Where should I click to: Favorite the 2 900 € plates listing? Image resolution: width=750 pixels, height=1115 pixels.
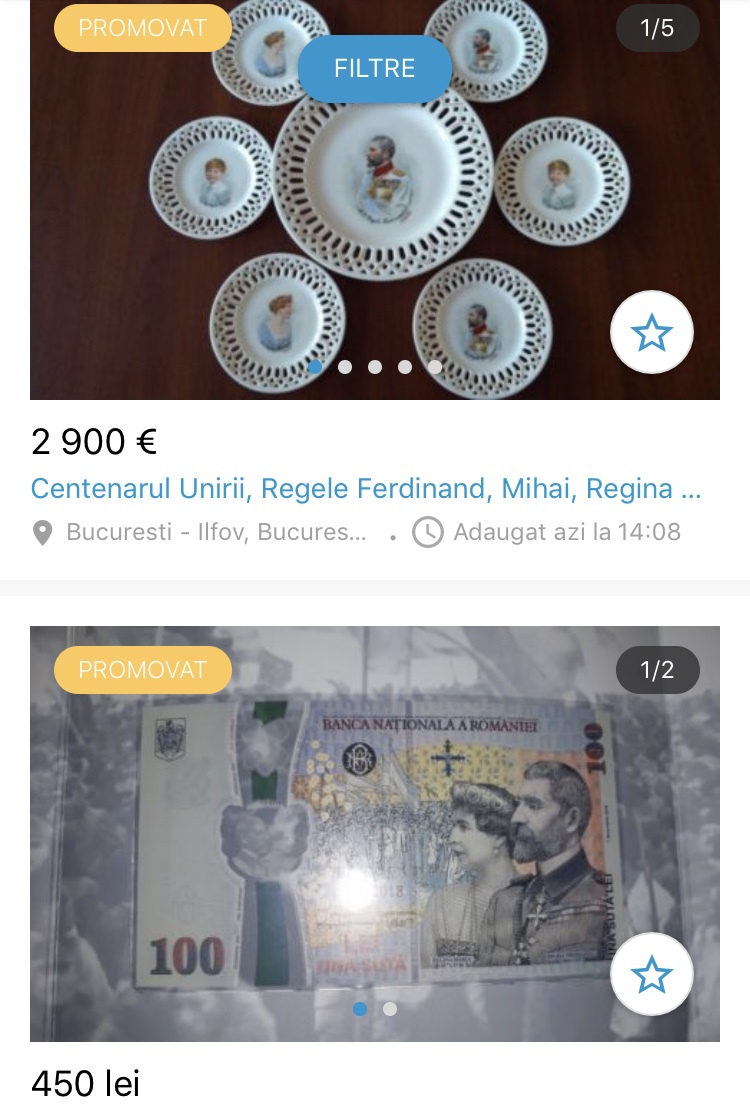pos(652,333)
